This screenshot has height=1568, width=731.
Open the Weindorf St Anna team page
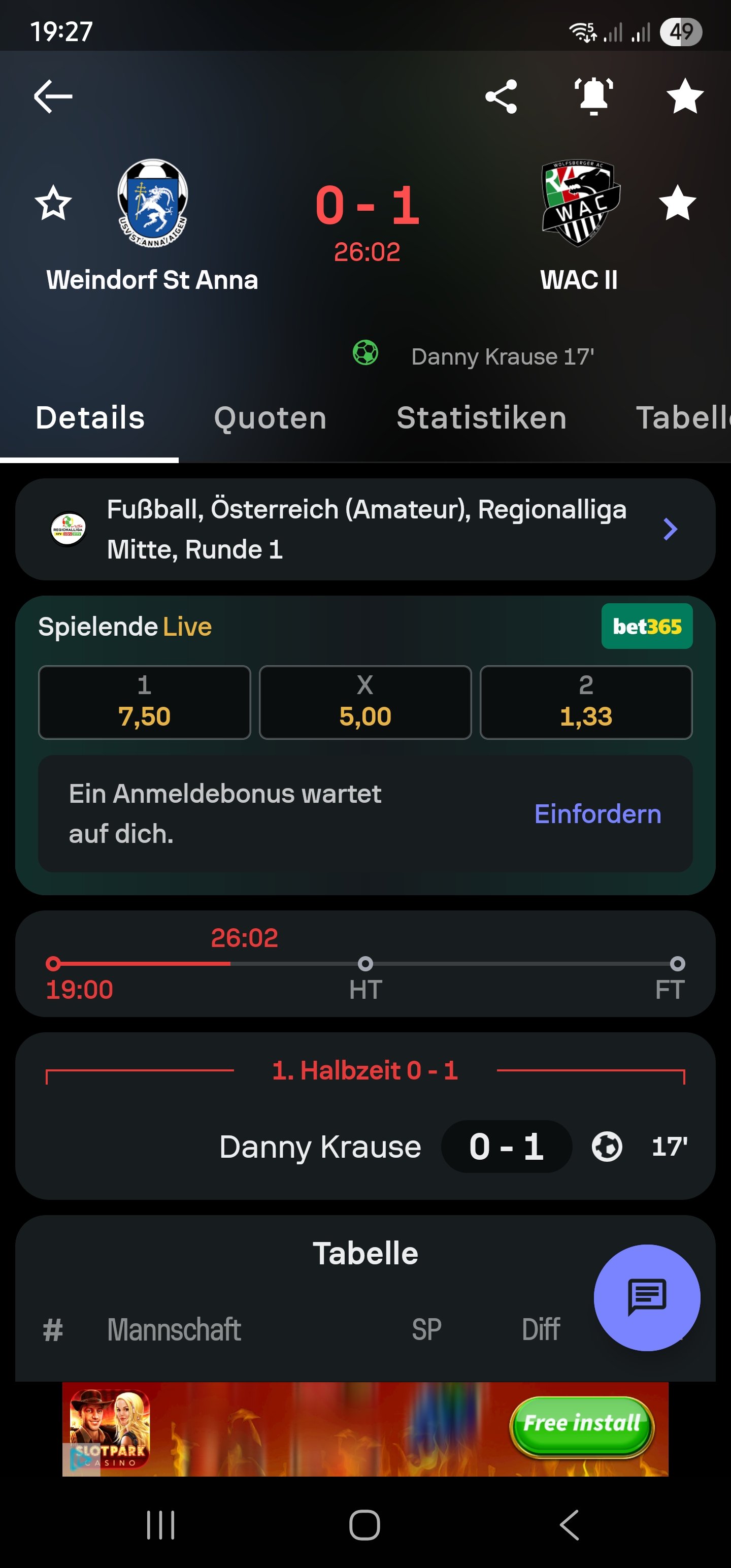coord(152,226)
